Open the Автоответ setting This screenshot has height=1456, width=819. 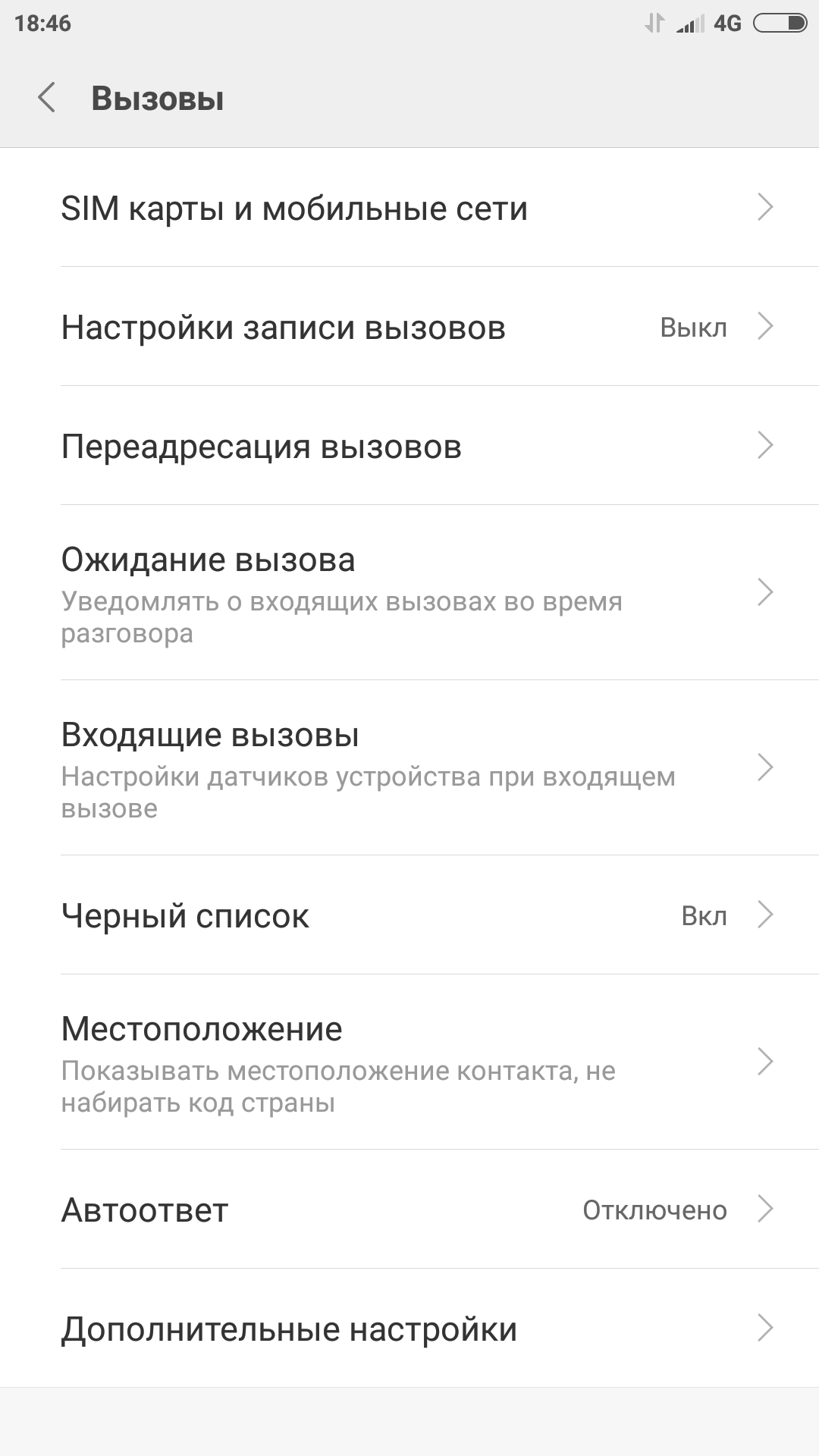coord(409,1210)
